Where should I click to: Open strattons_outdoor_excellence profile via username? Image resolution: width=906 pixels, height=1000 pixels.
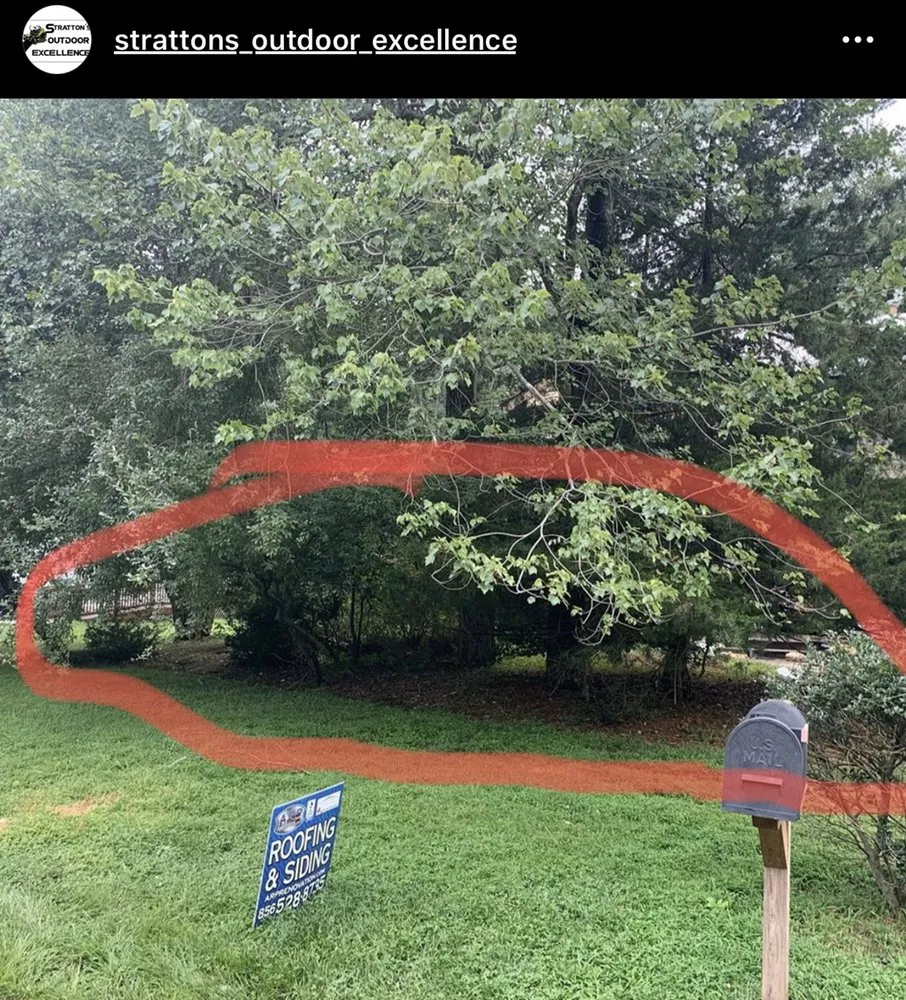pyautogui.click(x=315, y=41)
